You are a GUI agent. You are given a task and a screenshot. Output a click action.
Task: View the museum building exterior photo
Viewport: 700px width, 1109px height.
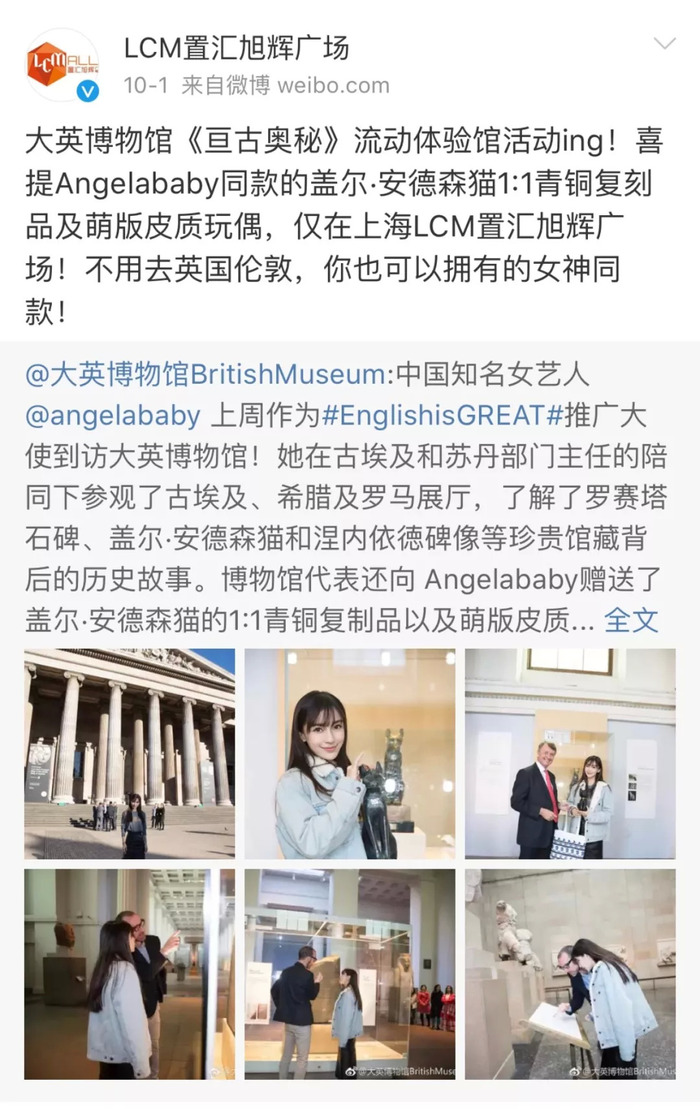[130, 753]
